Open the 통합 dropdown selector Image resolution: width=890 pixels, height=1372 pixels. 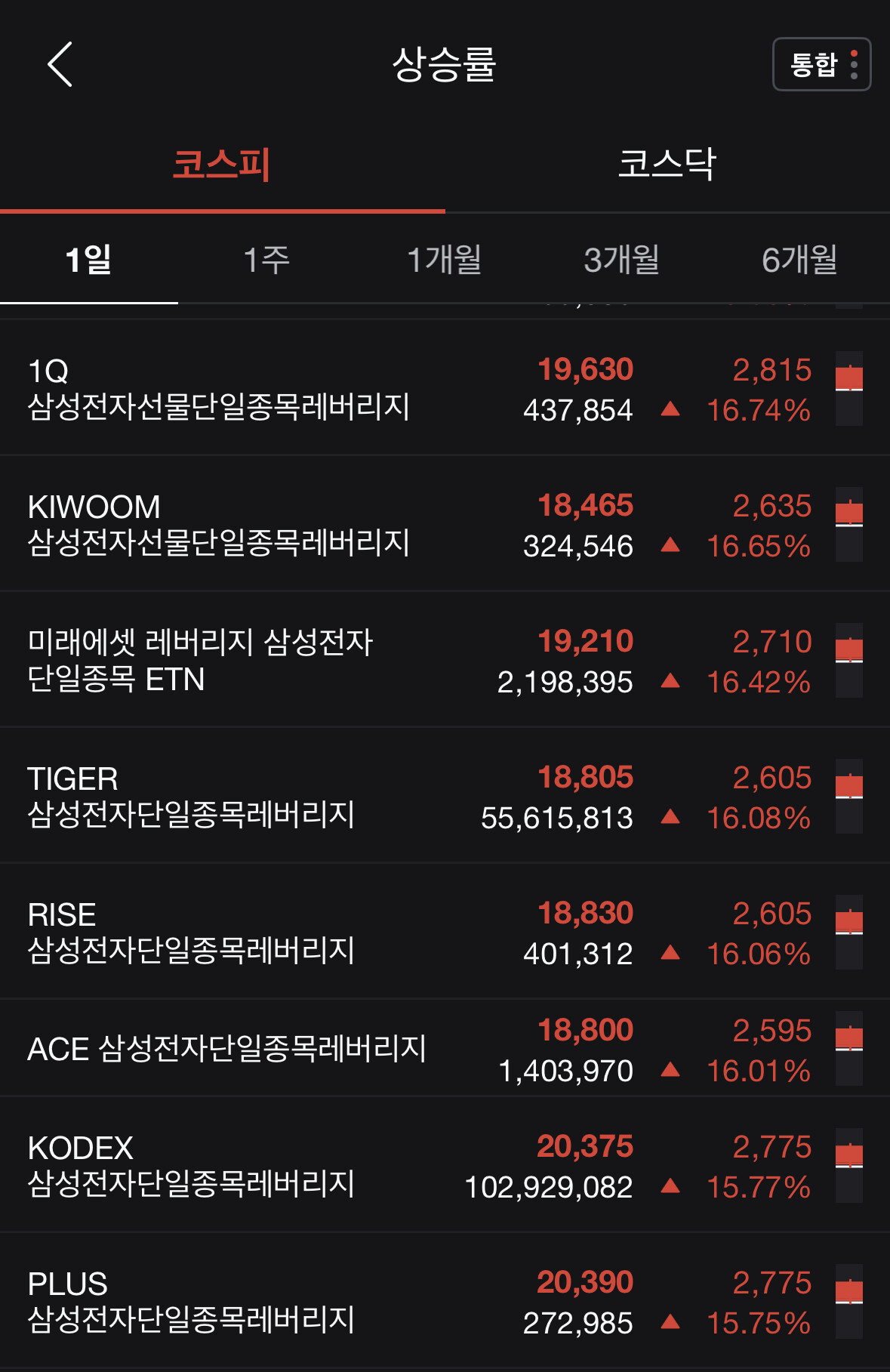click(821, 64)
